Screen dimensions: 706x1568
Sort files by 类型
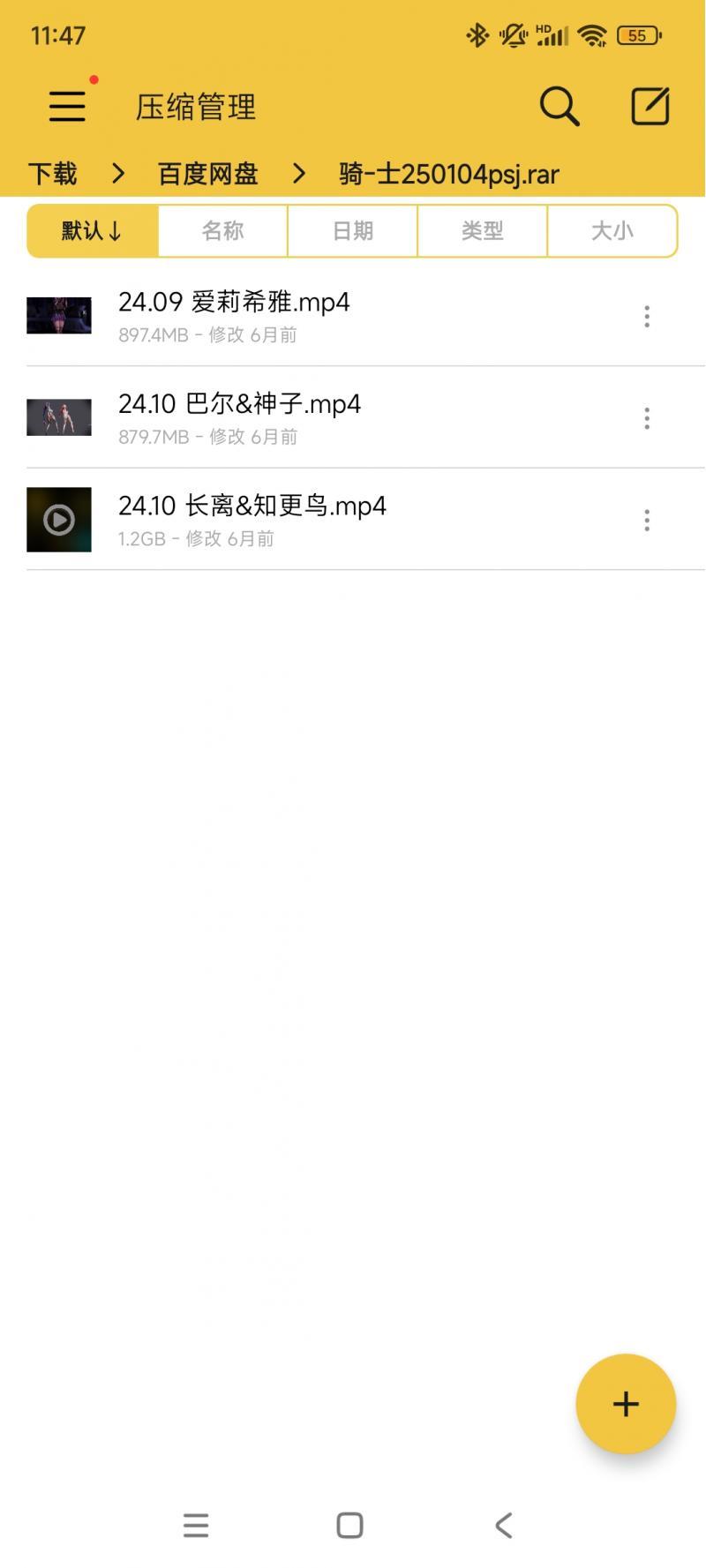(x=482, y=231)
